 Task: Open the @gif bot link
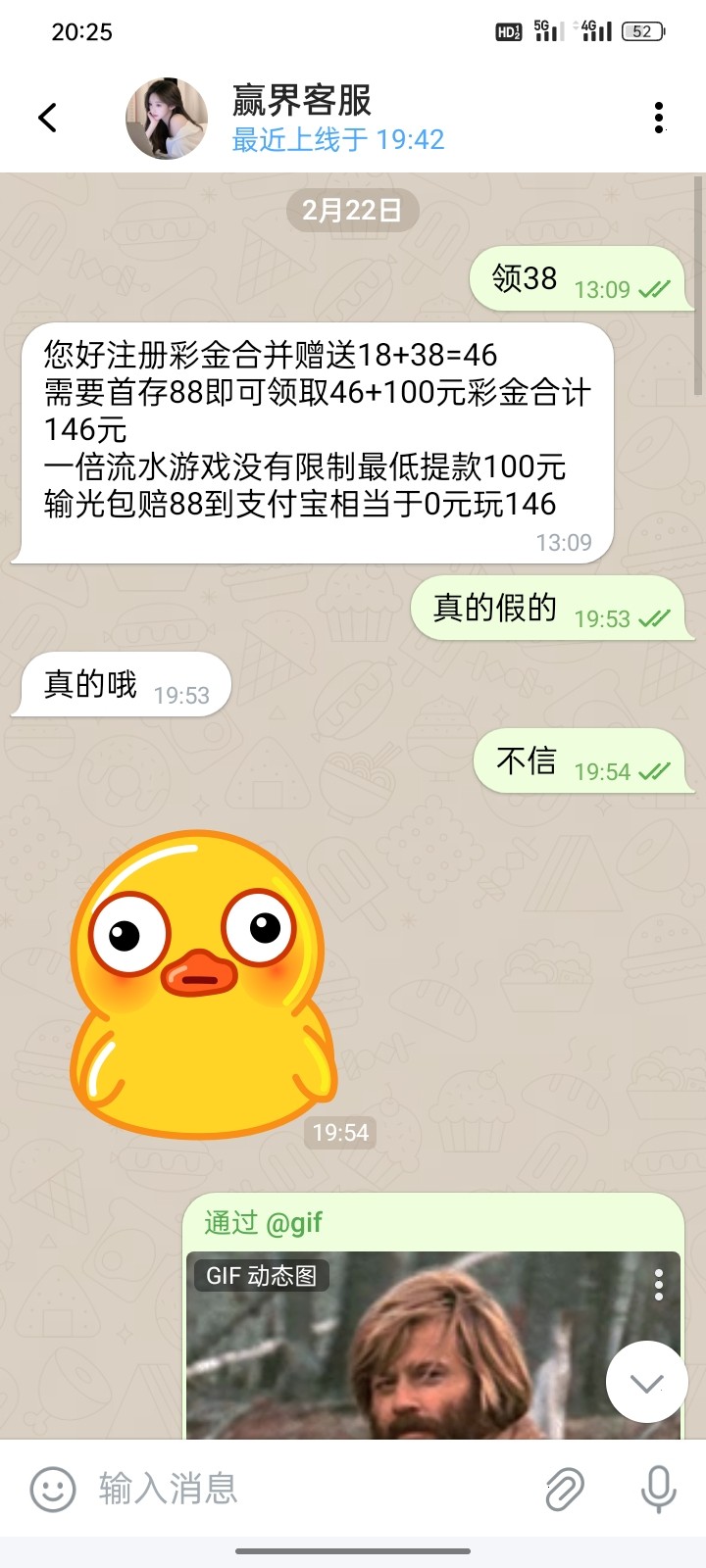[293, 1222]
